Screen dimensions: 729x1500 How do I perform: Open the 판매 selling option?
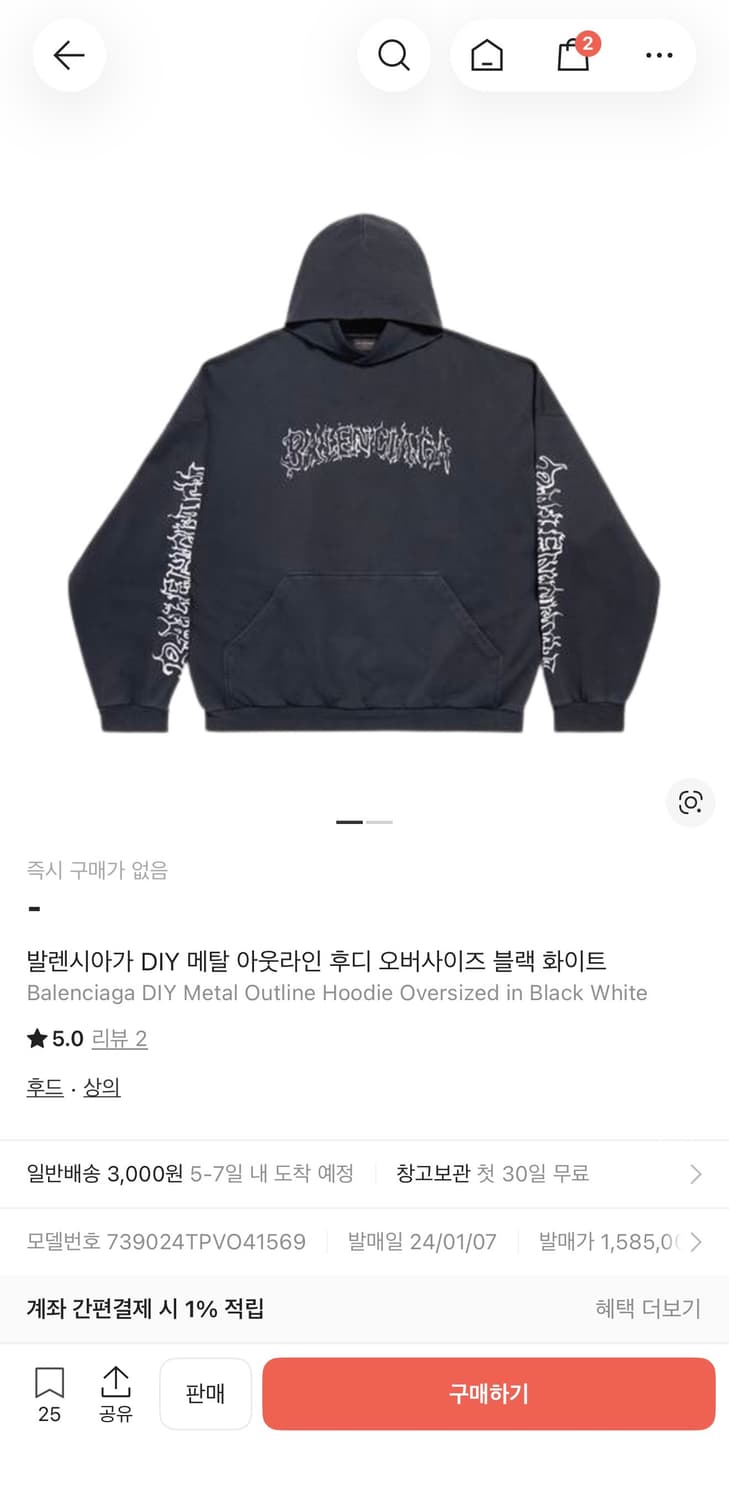(205, 1393)
